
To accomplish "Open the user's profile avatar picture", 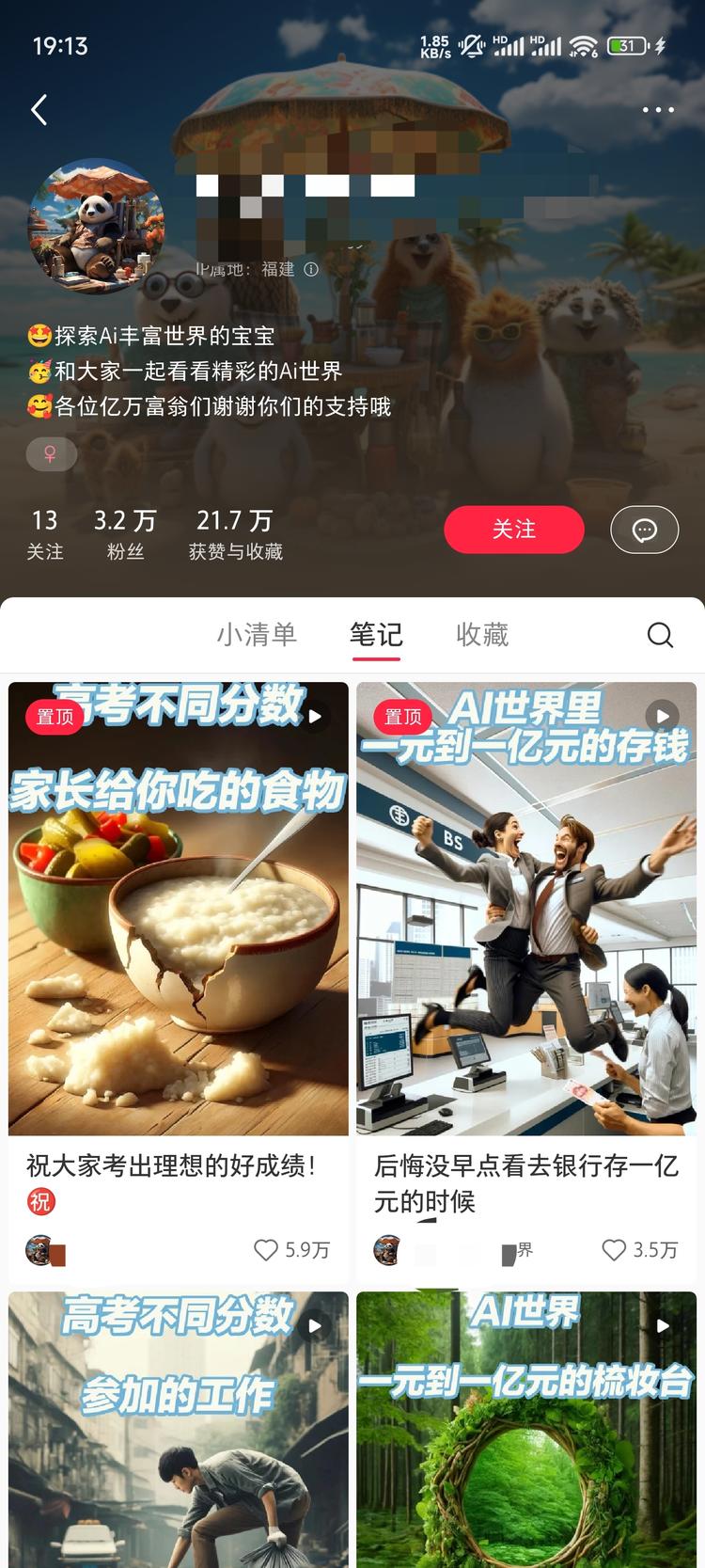I will click(98, 229).
